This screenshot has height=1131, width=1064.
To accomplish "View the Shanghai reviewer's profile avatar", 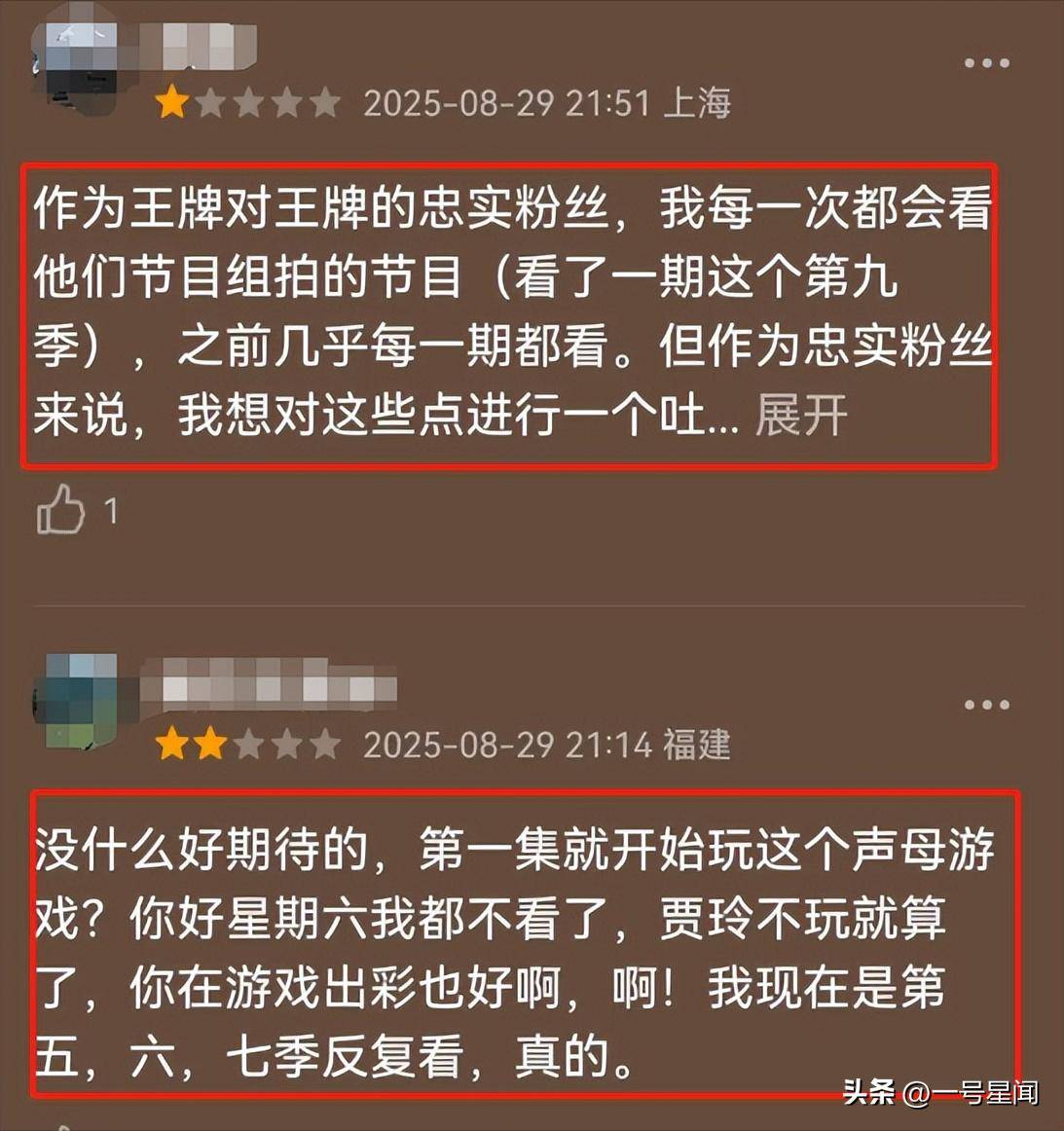I will [x=76, y=60].
